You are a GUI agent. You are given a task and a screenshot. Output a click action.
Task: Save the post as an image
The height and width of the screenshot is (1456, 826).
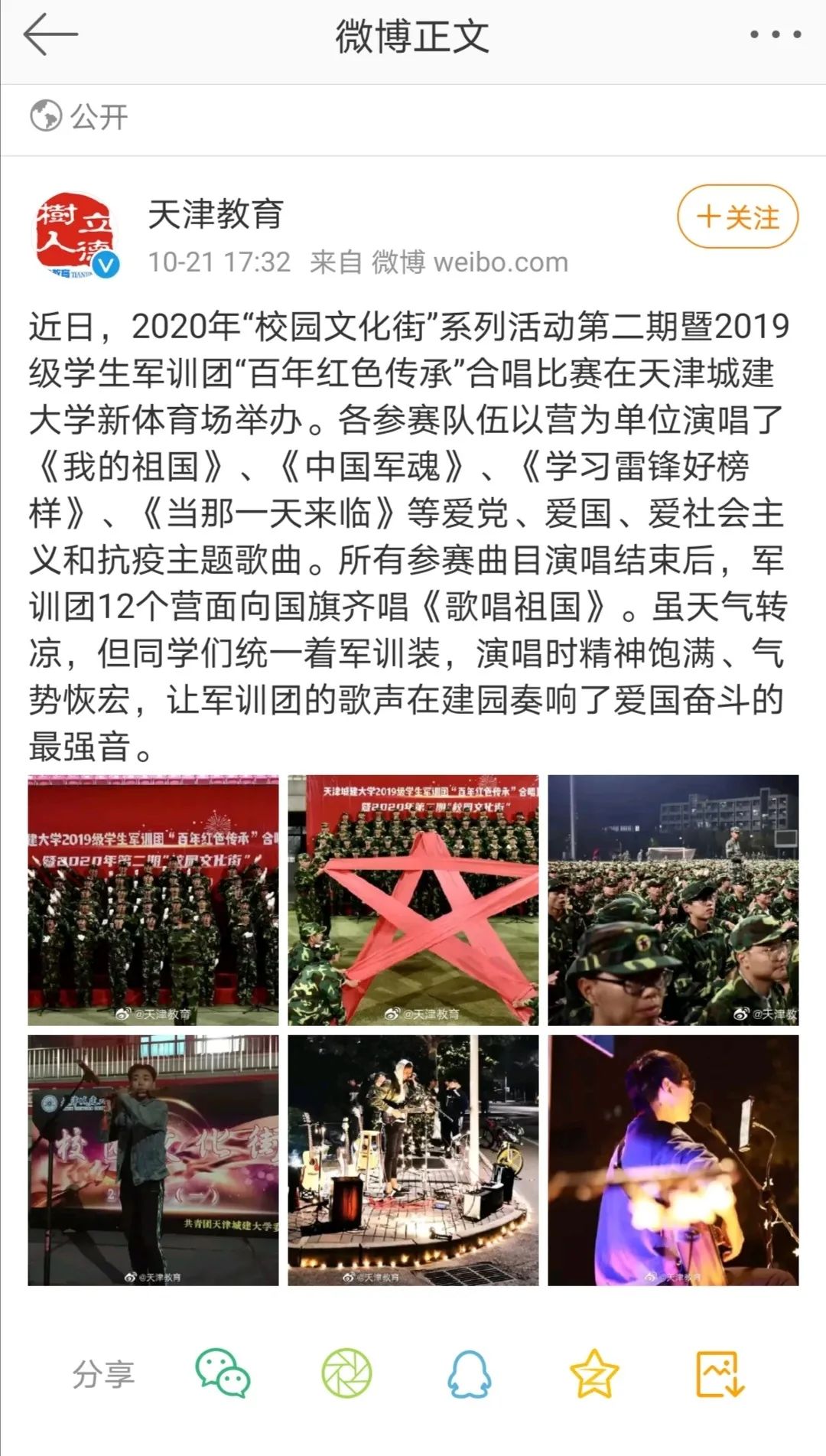[x=720, y=1374]
